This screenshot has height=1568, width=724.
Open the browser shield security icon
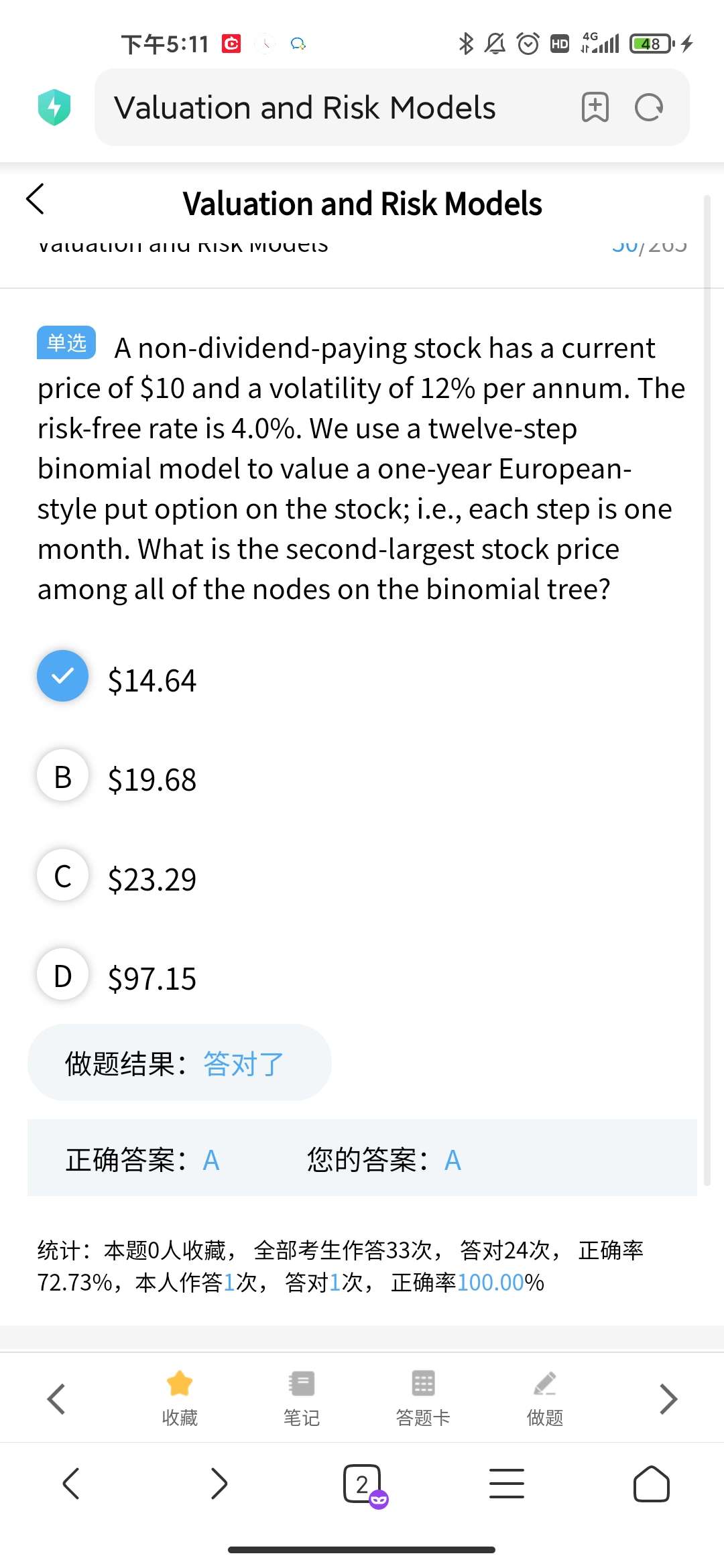click(x=54, y=107)
